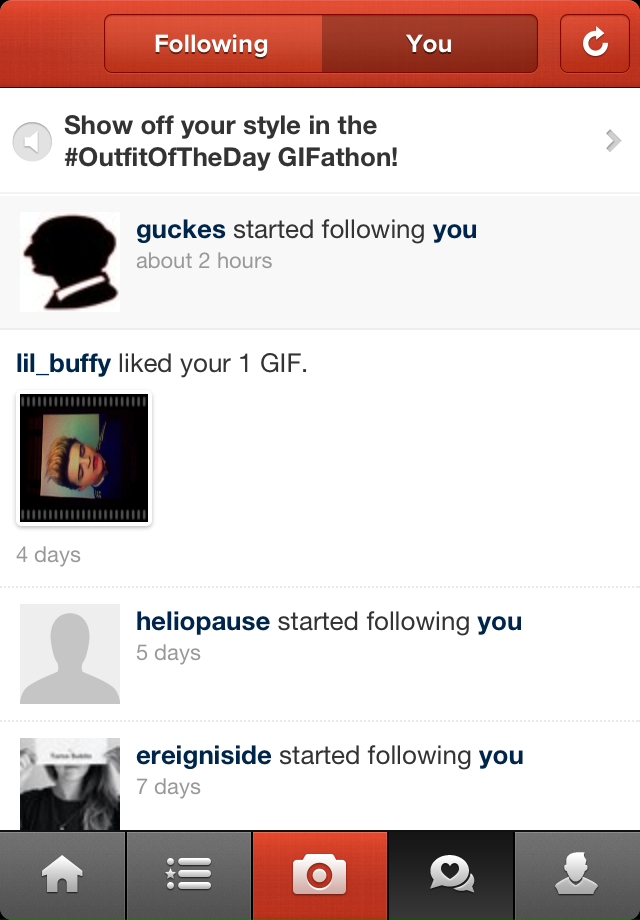Screen dimensions: 640x920
Task: Go to the profile tab
Action: pos(577,876)
